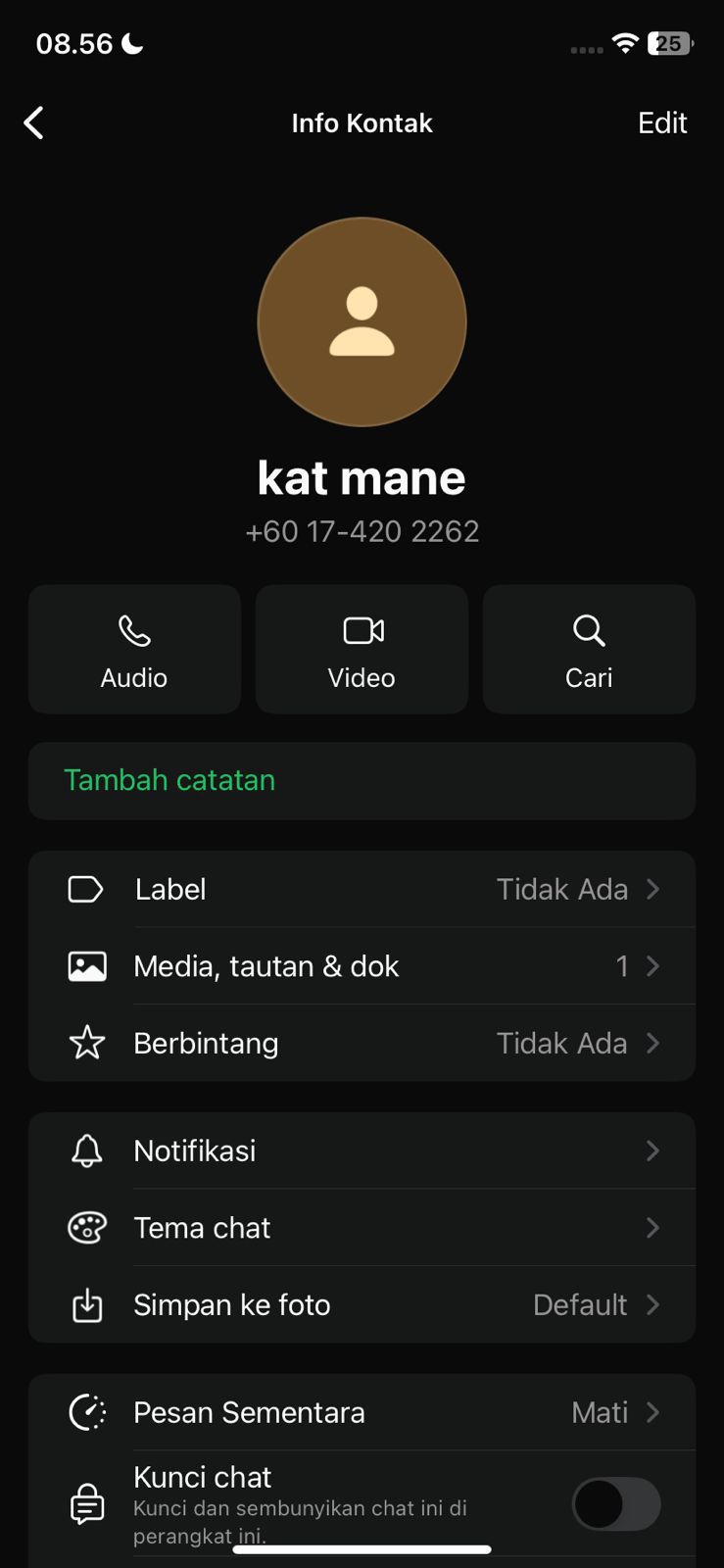Screen dimensions: 724x1568
Task: Open the Label row
Action: coord(362,889)
